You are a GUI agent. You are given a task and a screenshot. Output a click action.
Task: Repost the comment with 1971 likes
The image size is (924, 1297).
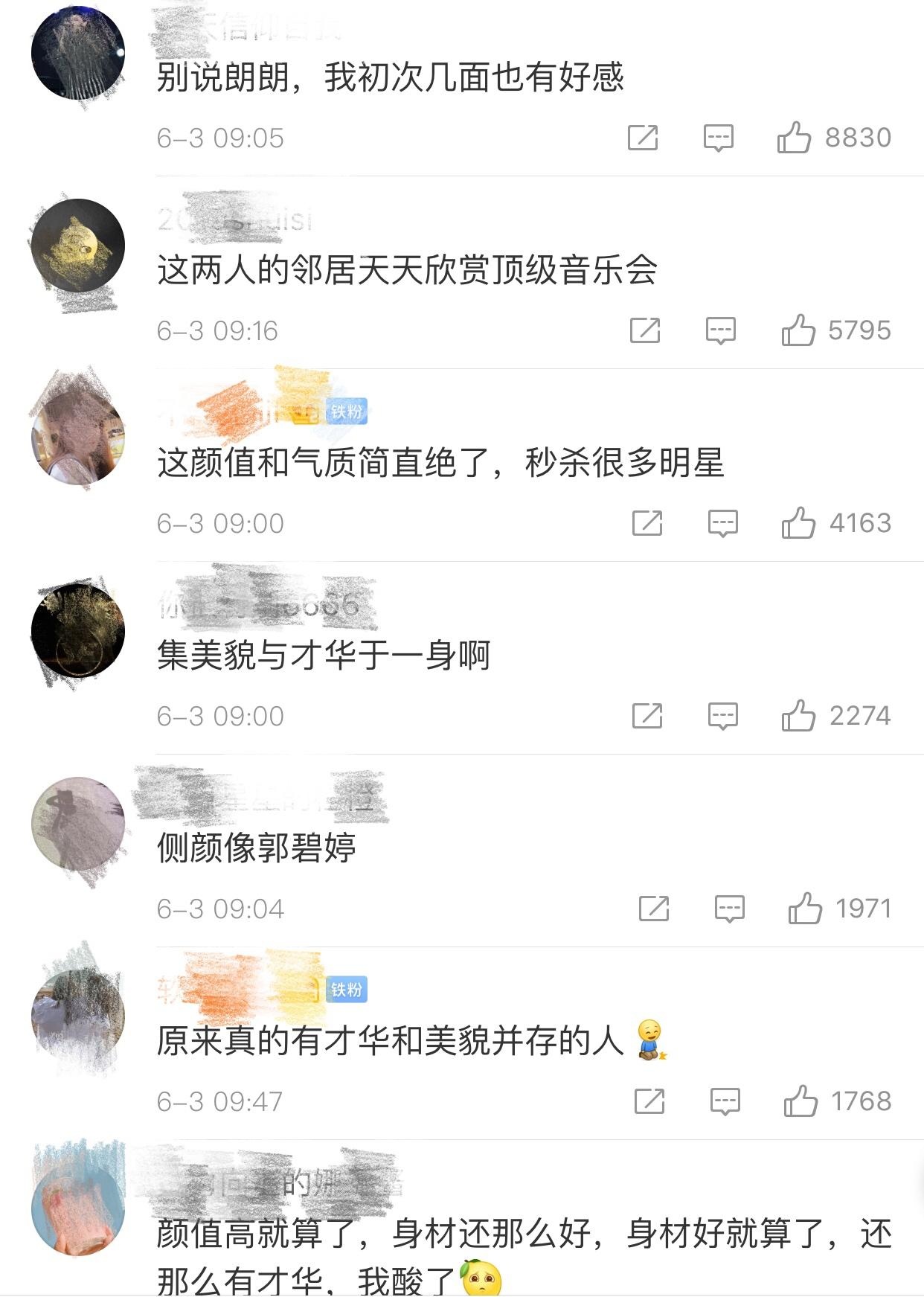(654, 909)
